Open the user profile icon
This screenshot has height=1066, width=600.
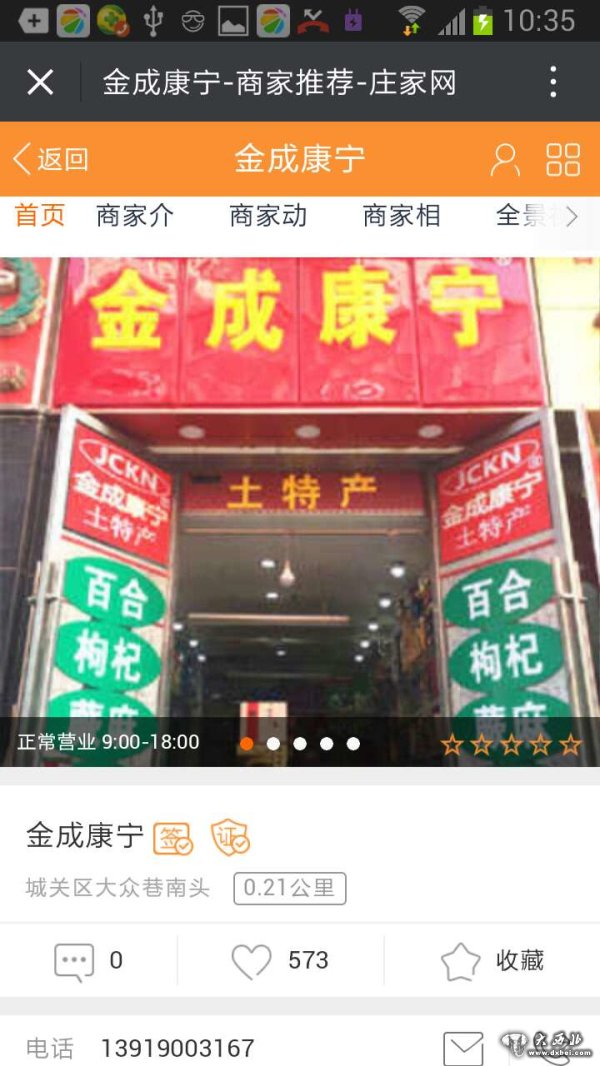pyautogui.click(x=505, y=159)
